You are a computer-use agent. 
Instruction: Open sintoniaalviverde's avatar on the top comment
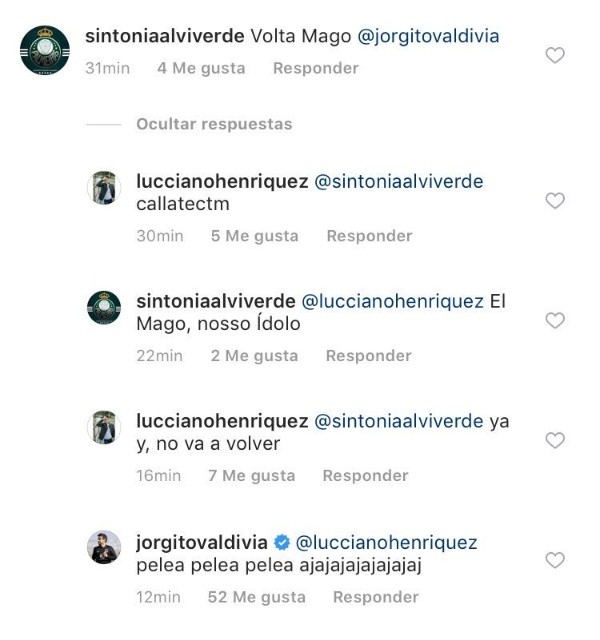[45, 50]
